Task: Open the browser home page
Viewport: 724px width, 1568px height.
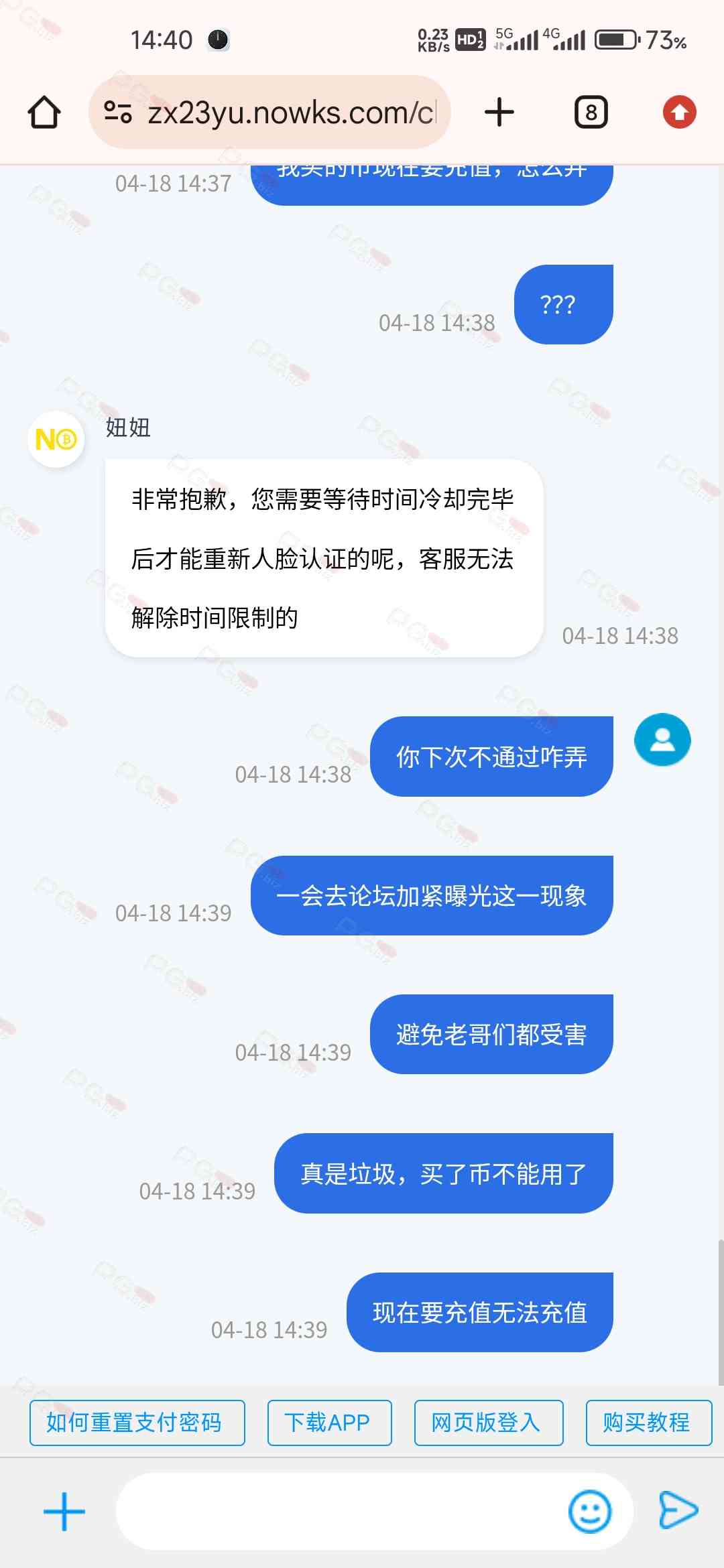Action: click(44, 112)
